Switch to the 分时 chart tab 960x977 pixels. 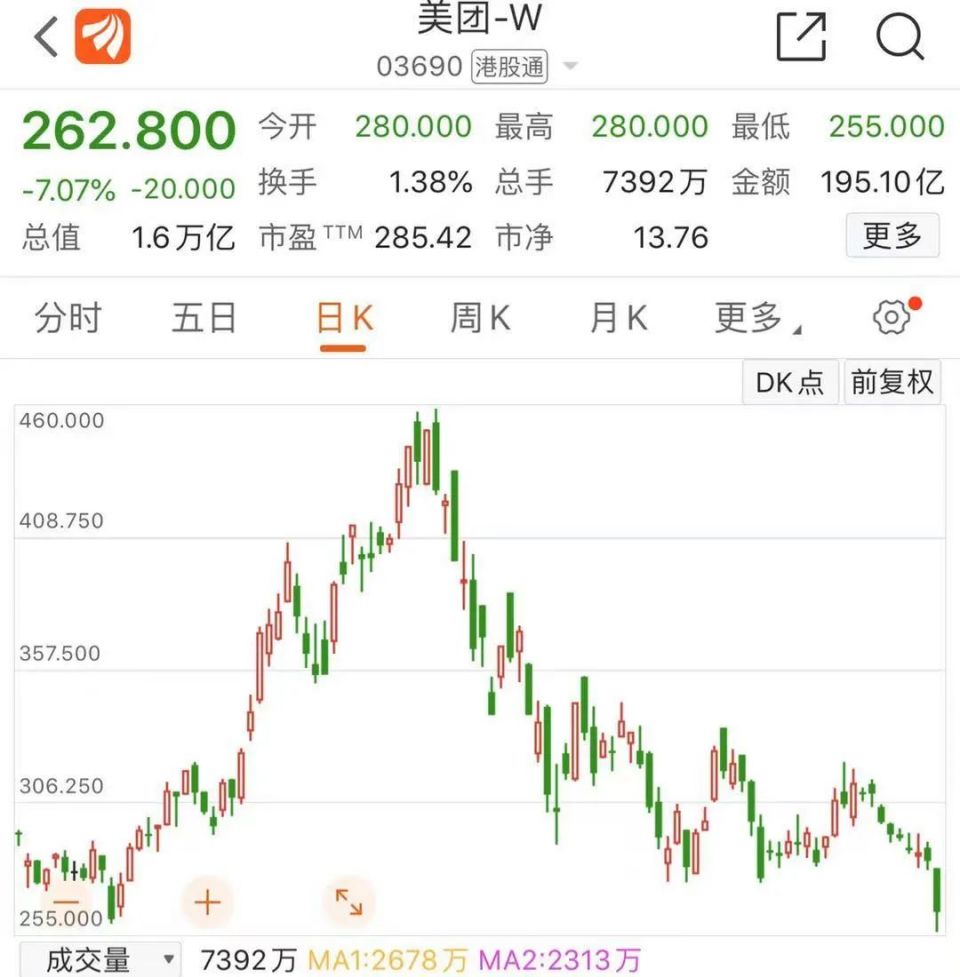coord(68,319)
